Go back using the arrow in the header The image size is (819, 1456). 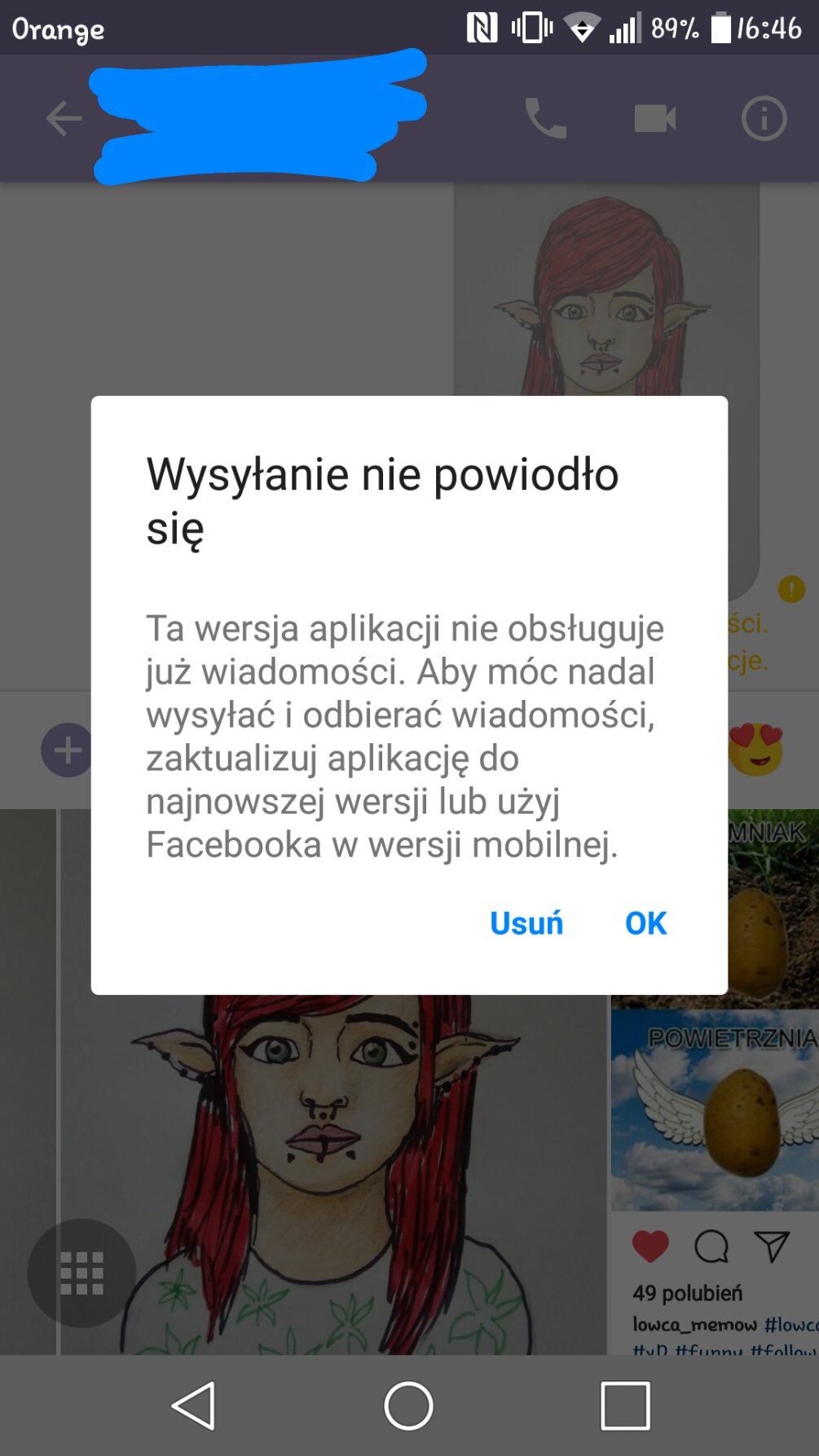click(x=64, y=119)
